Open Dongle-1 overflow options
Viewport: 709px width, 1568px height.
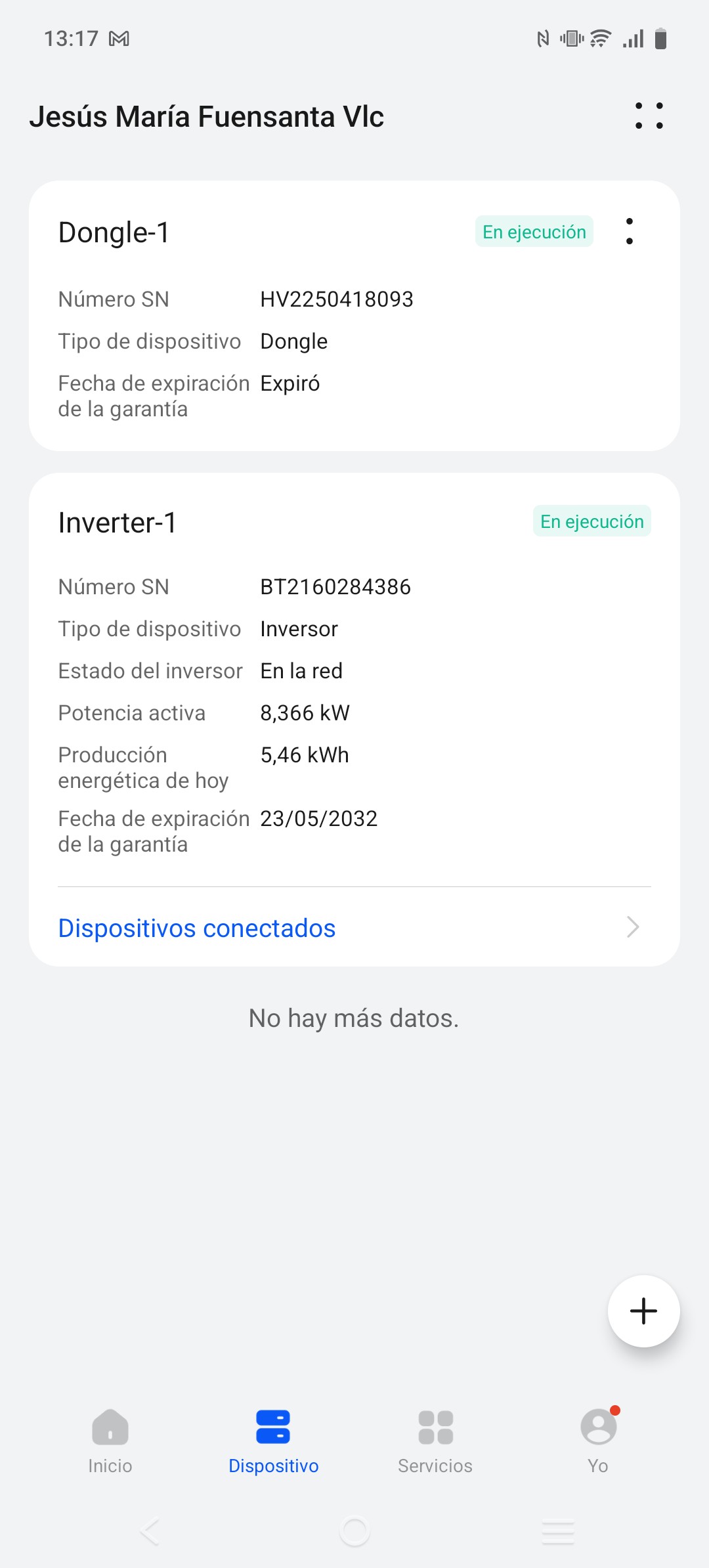[630, 232]
